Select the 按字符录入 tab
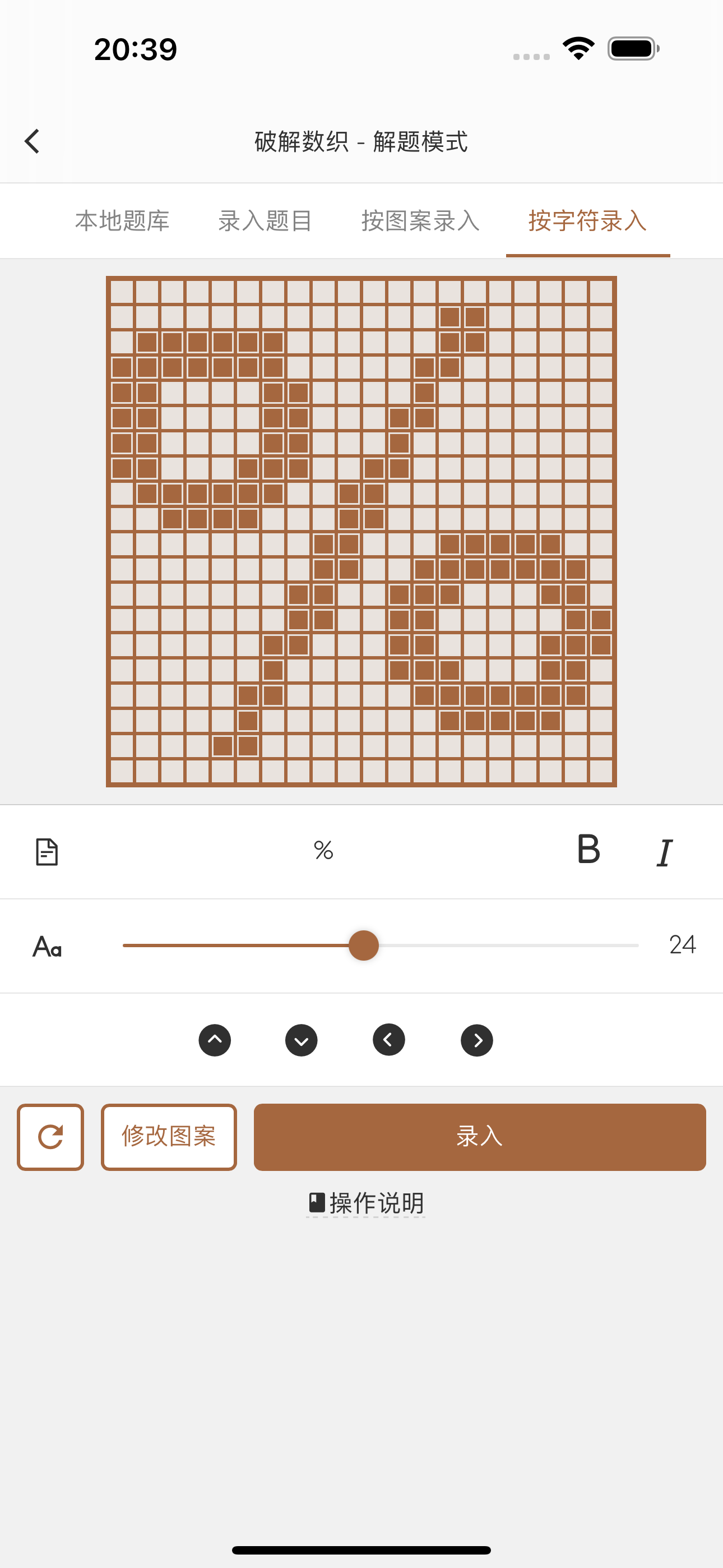 [x=588, y=221]
